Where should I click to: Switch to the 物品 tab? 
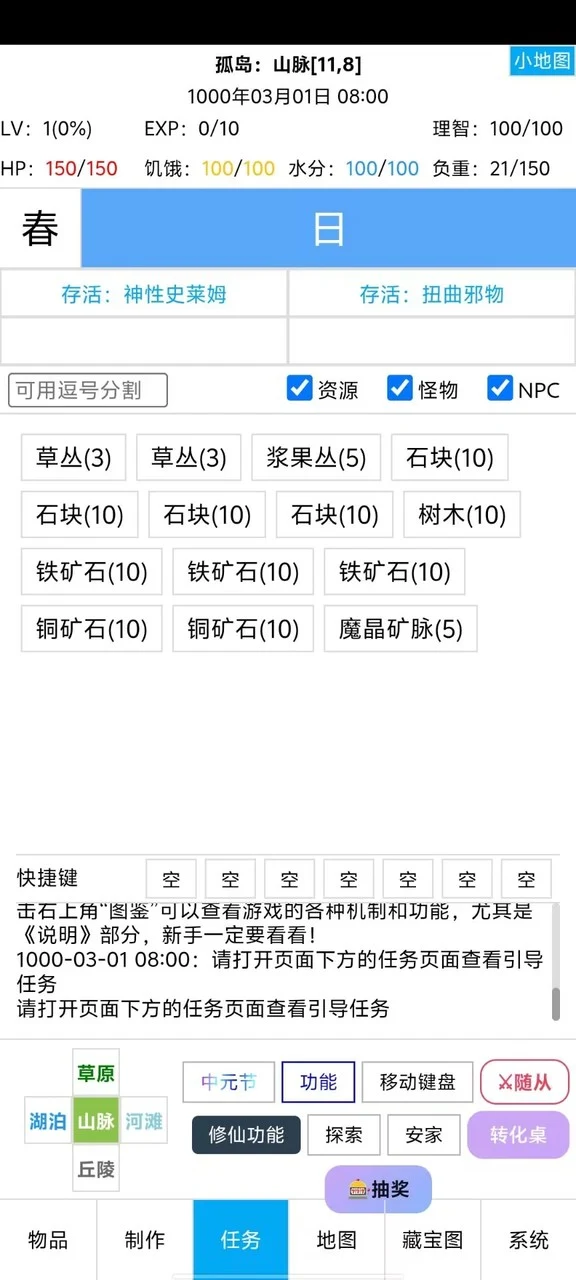pyautogui.click(x=48, y=1240)
